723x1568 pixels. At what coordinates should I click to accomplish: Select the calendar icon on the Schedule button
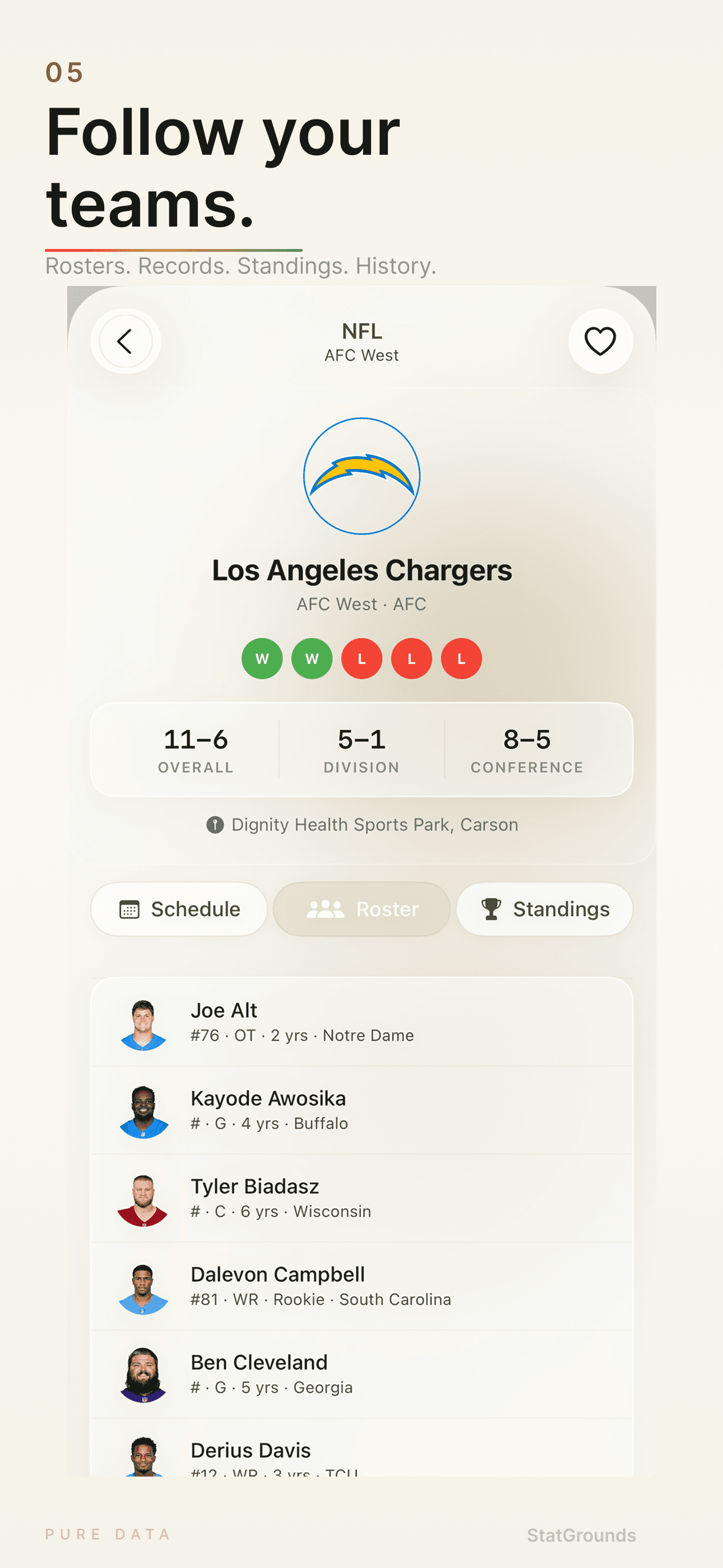(130, 909)
